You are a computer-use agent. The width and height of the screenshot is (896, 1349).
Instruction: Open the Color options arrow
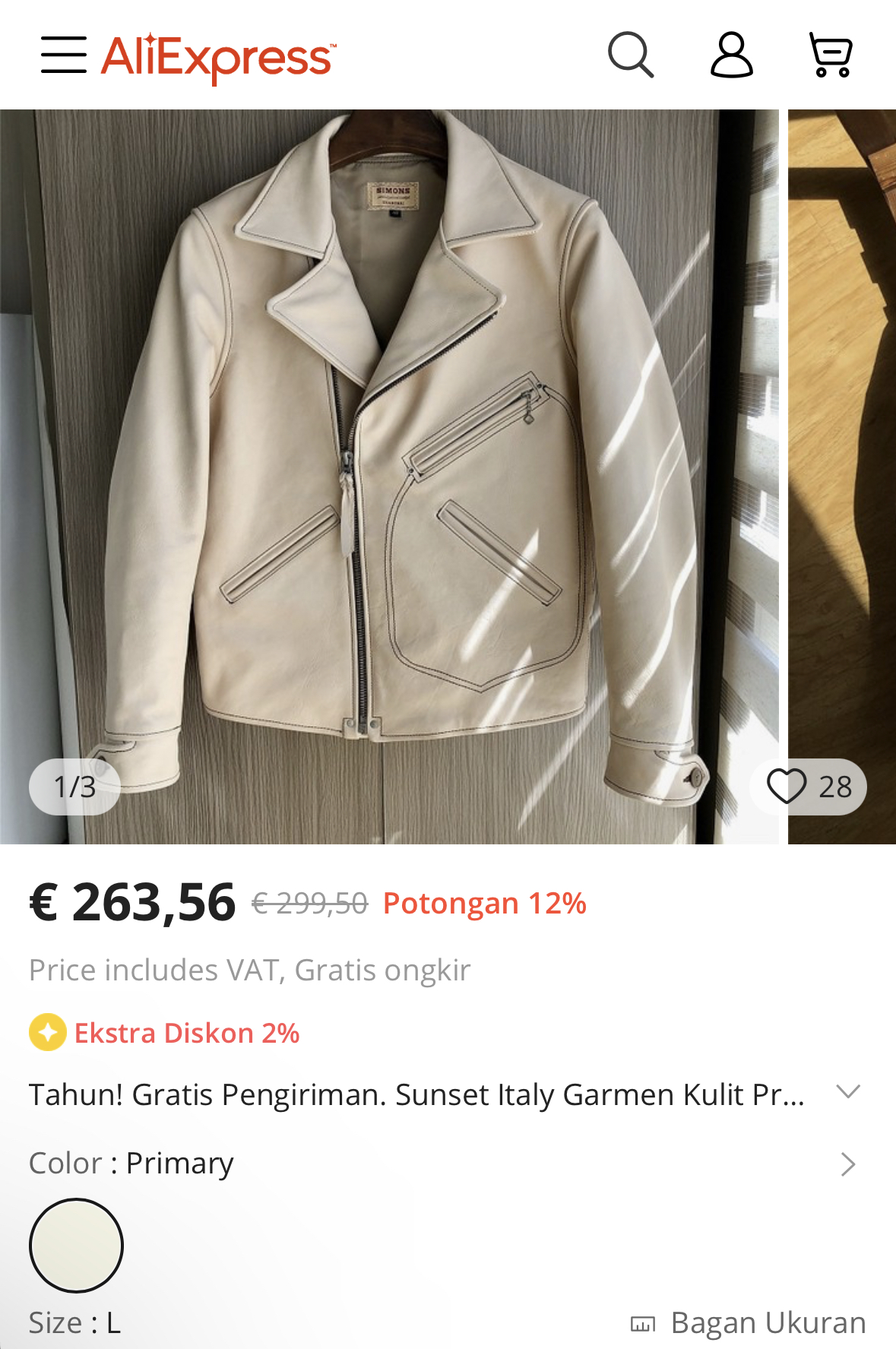click(x=848, y=1164)
